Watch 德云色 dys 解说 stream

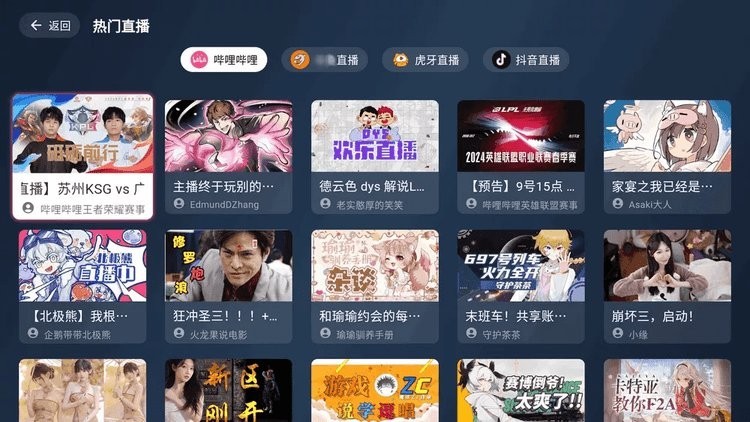(375, 156)
